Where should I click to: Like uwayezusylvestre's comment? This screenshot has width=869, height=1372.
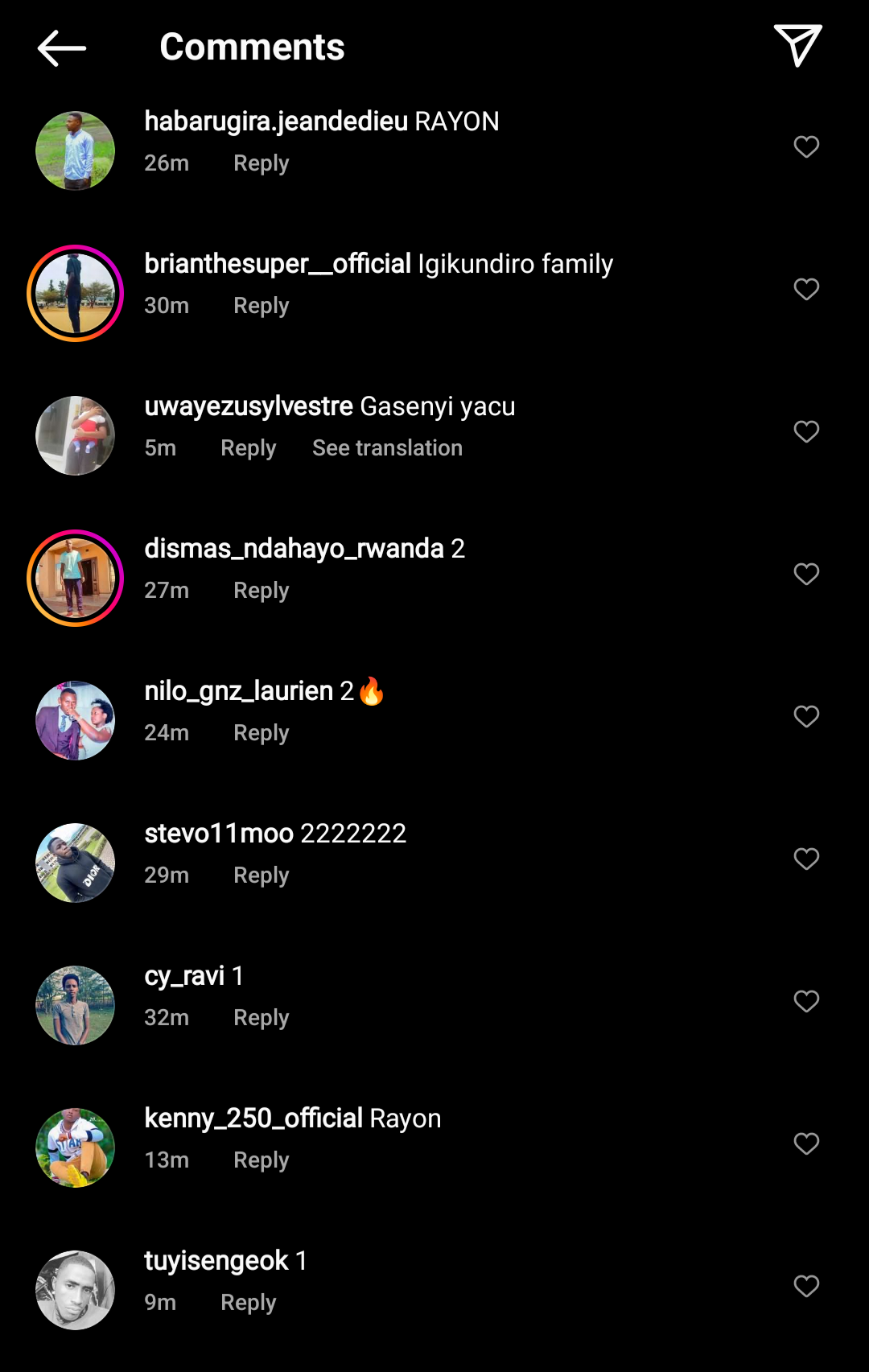click(x=806, y=432)
